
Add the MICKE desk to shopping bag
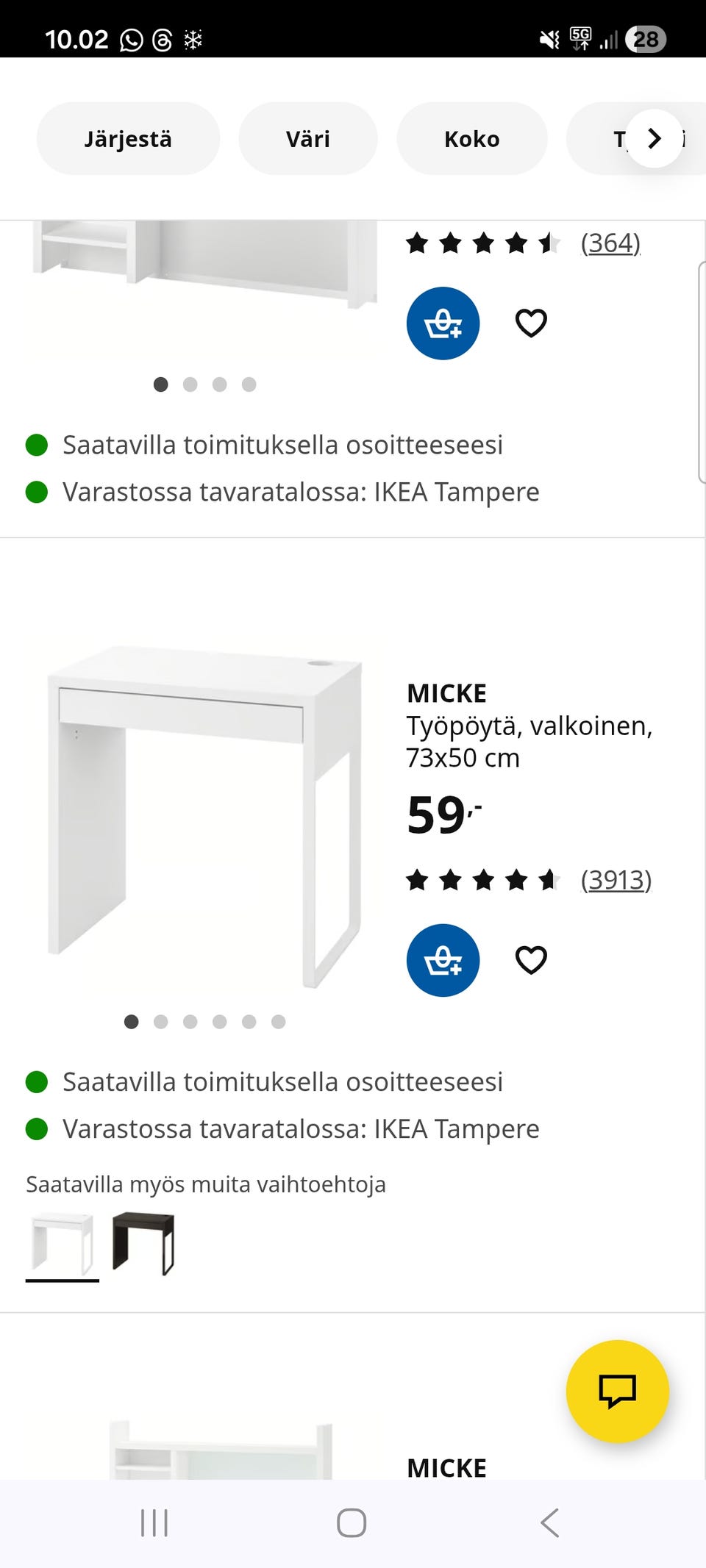(443, 960)
